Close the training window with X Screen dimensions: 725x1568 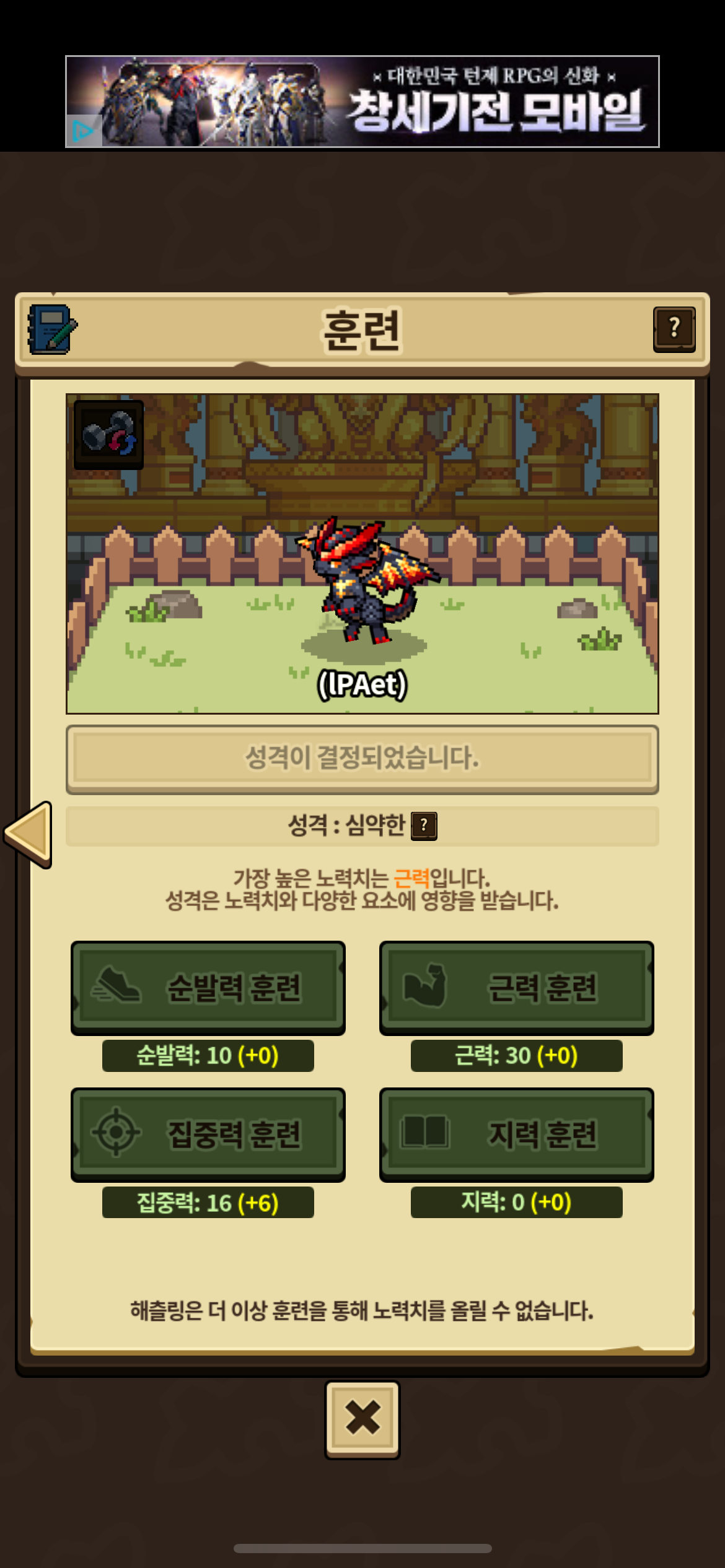(362, 1418)
